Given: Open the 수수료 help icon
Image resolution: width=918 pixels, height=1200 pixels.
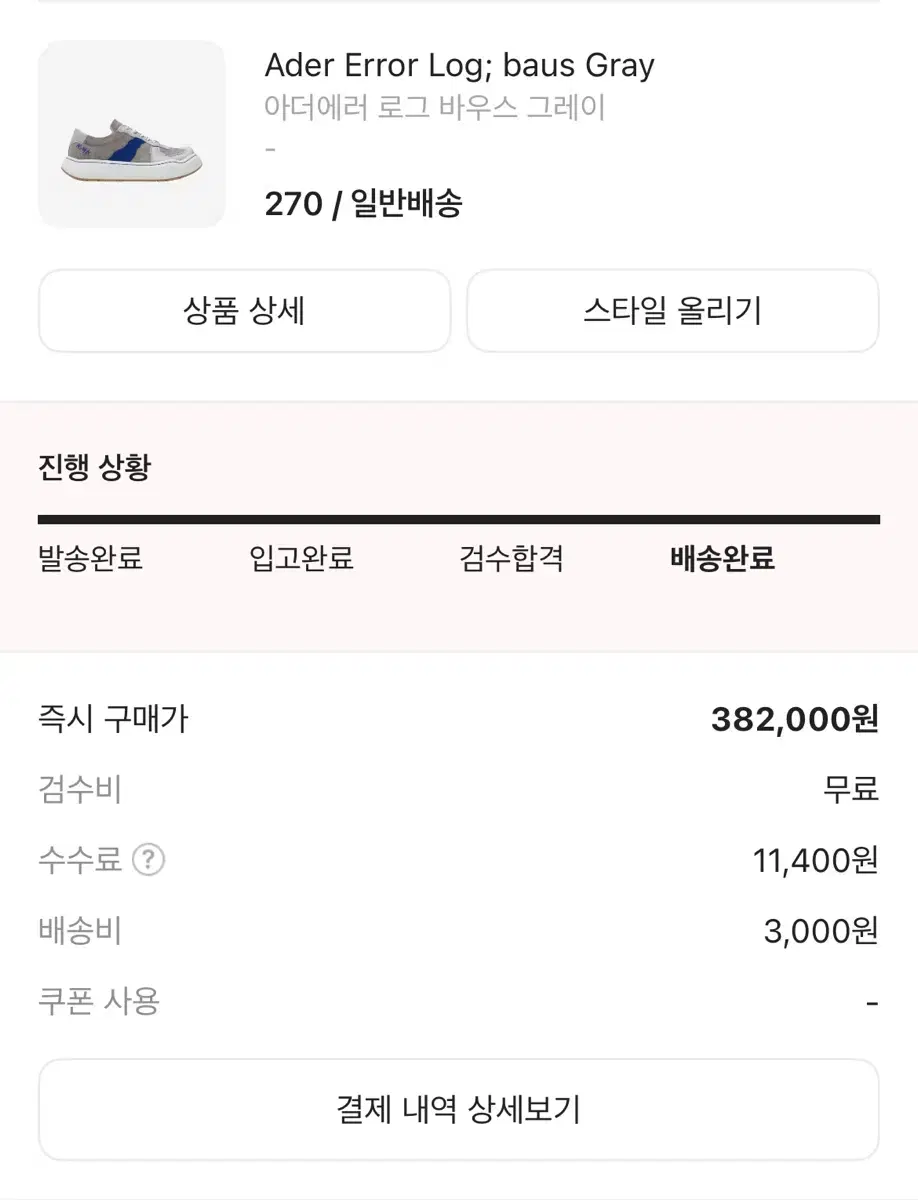Looking at the screenshot, I should 150,858.
